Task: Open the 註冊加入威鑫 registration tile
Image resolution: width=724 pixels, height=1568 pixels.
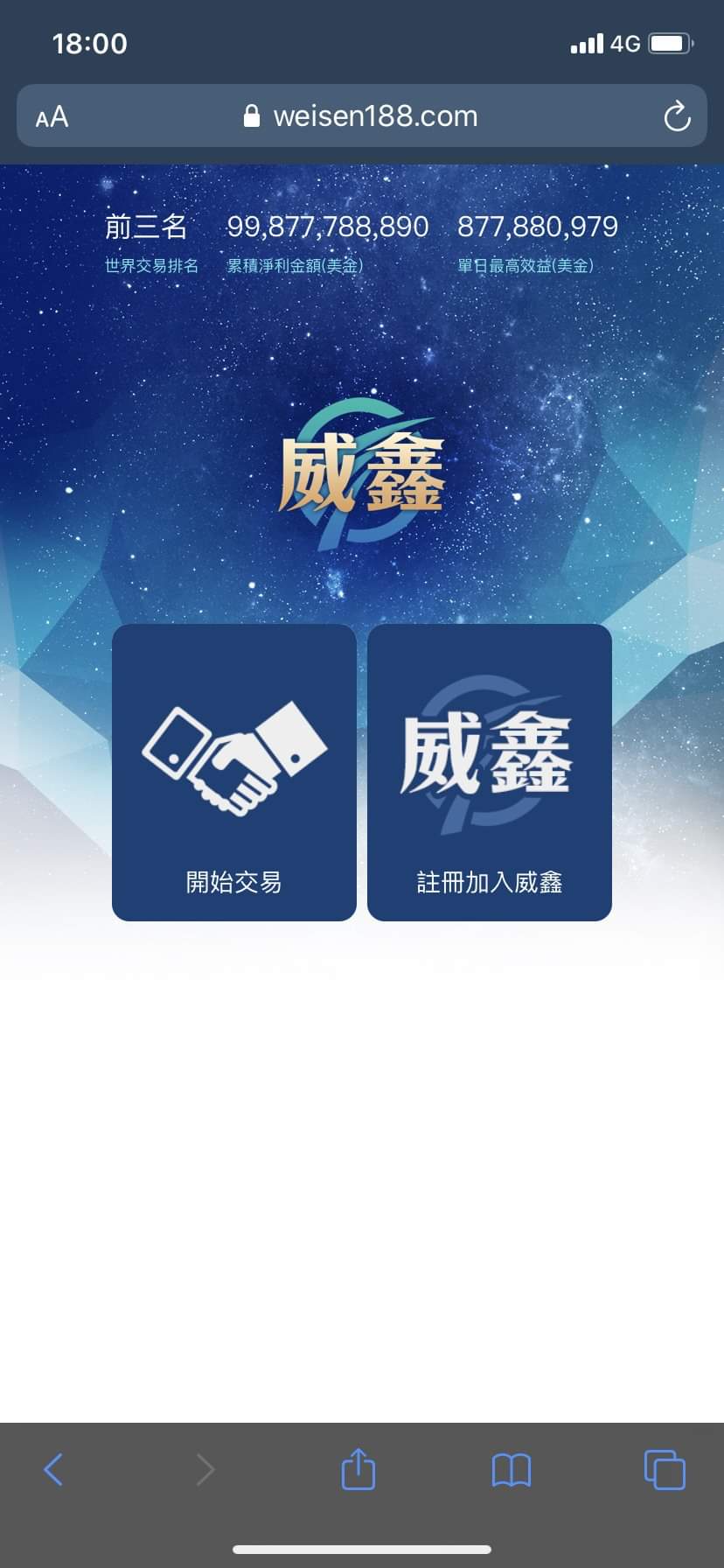Action: click(489, 772)
